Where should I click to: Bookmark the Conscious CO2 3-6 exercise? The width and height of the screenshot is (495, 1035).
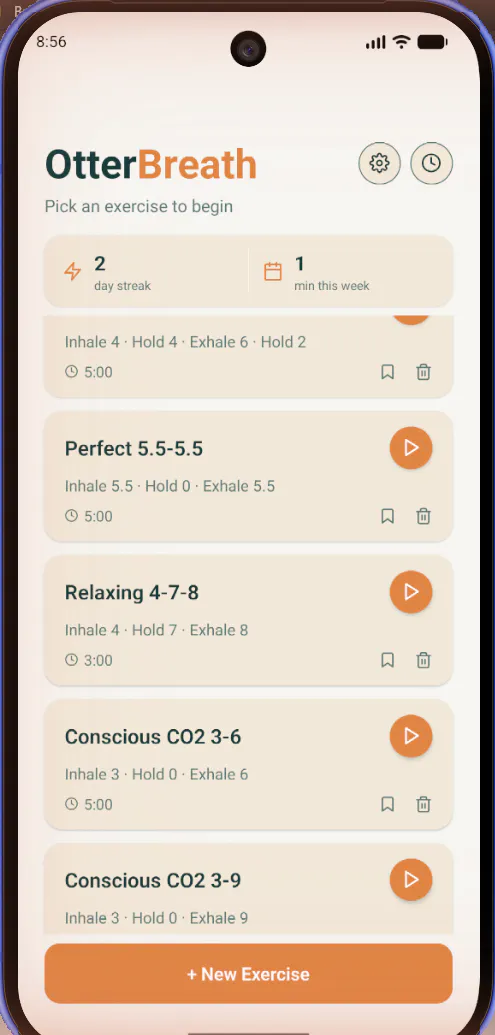point(387,804)
